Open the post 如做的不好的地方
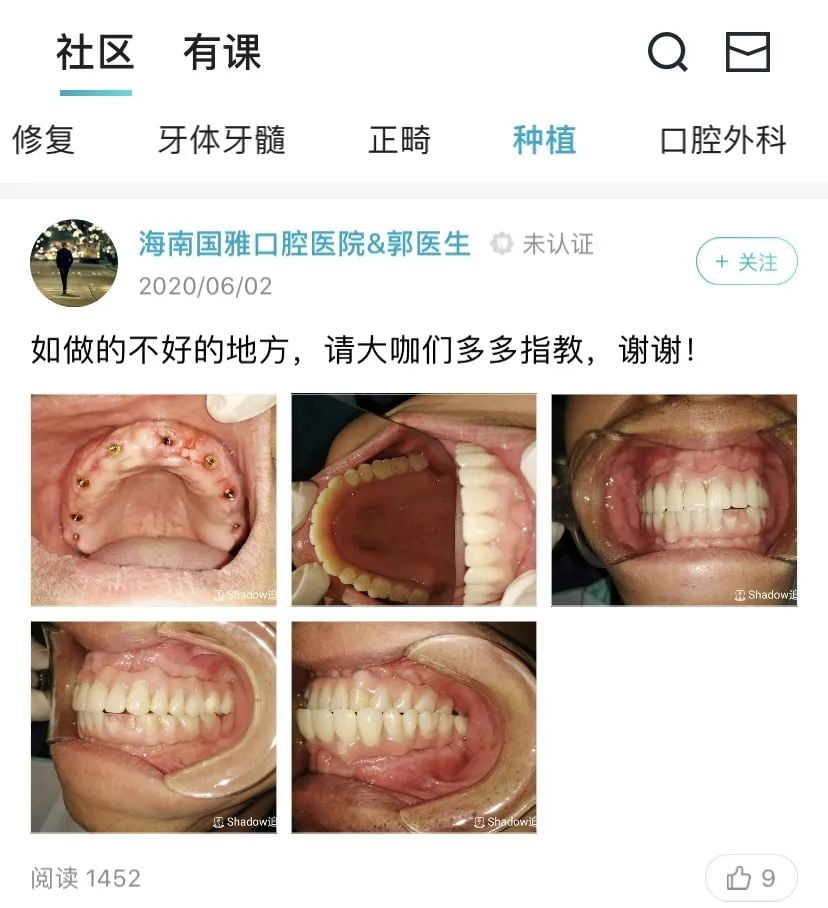The width and height of the screenshot is (828, 908). click(x=364, y=350)
